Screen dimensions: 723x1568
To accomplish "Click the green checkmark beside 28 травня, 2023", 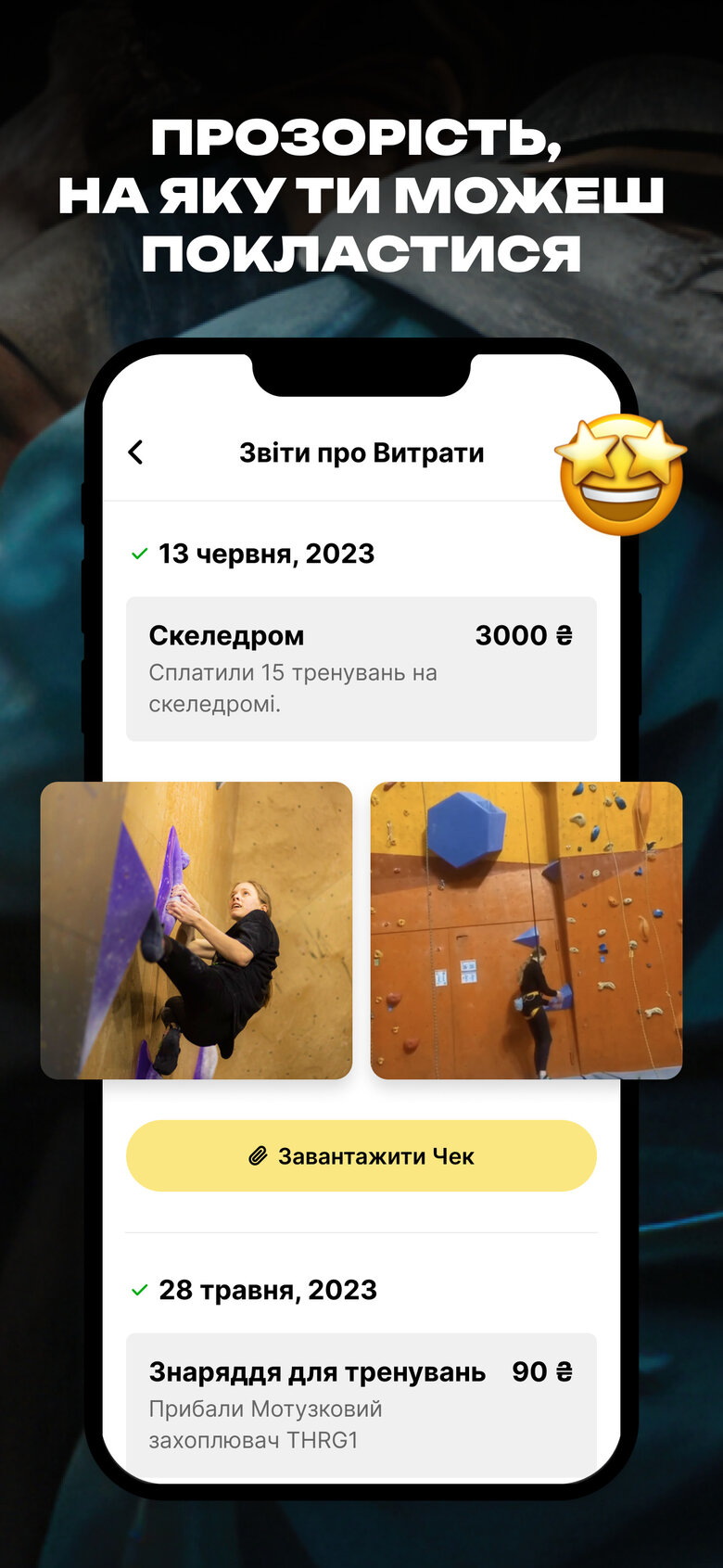I will [x=139, y=1289].
